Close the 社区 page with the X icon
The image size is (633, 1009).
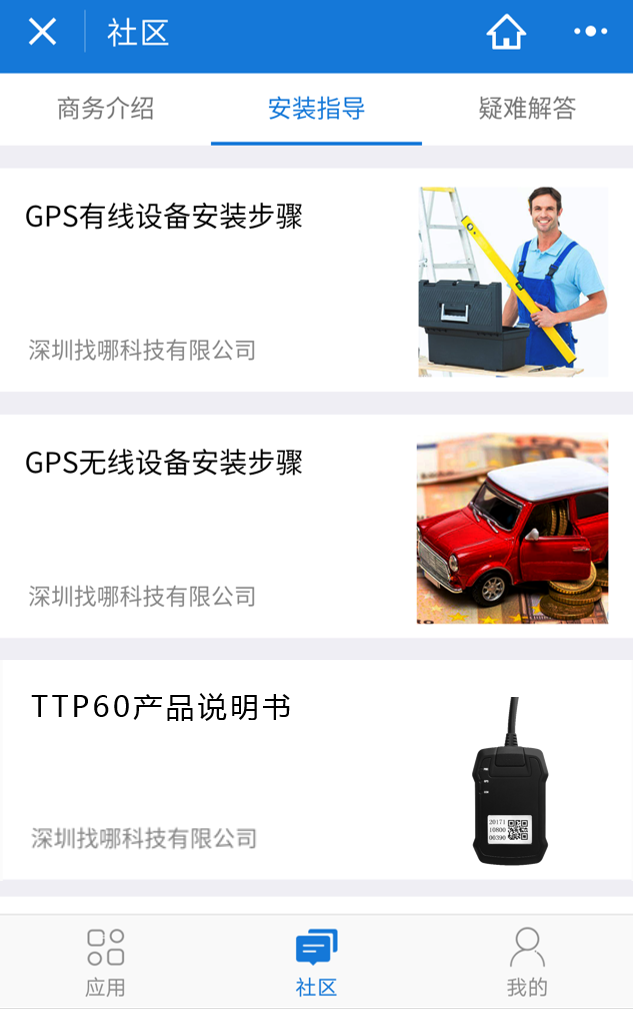pos(42,32)
